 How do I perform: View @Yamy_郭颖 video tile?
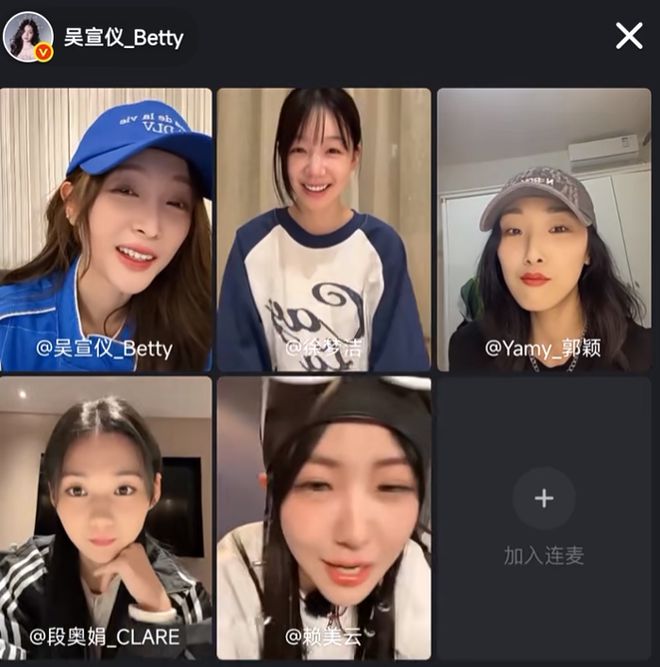click(544, 230)
